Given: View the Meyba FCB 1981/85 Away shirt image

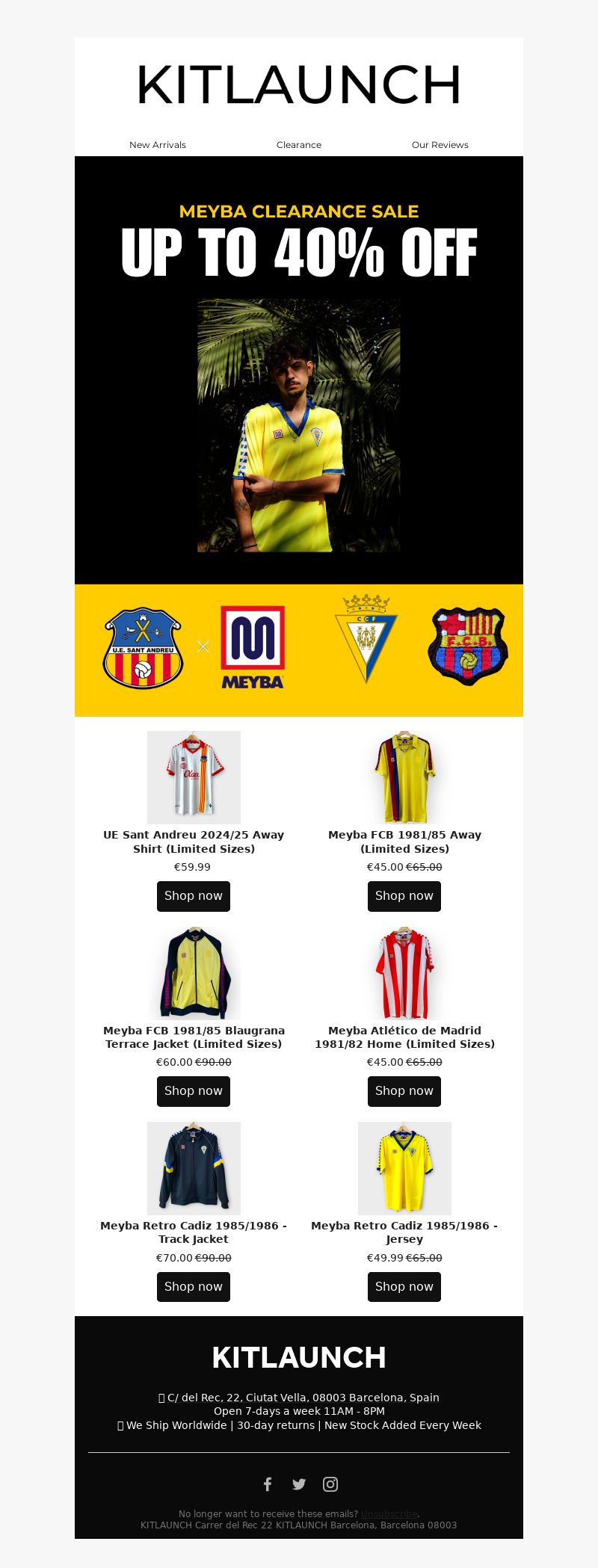Looking at the screenshot, I should [x=404, y=777].
